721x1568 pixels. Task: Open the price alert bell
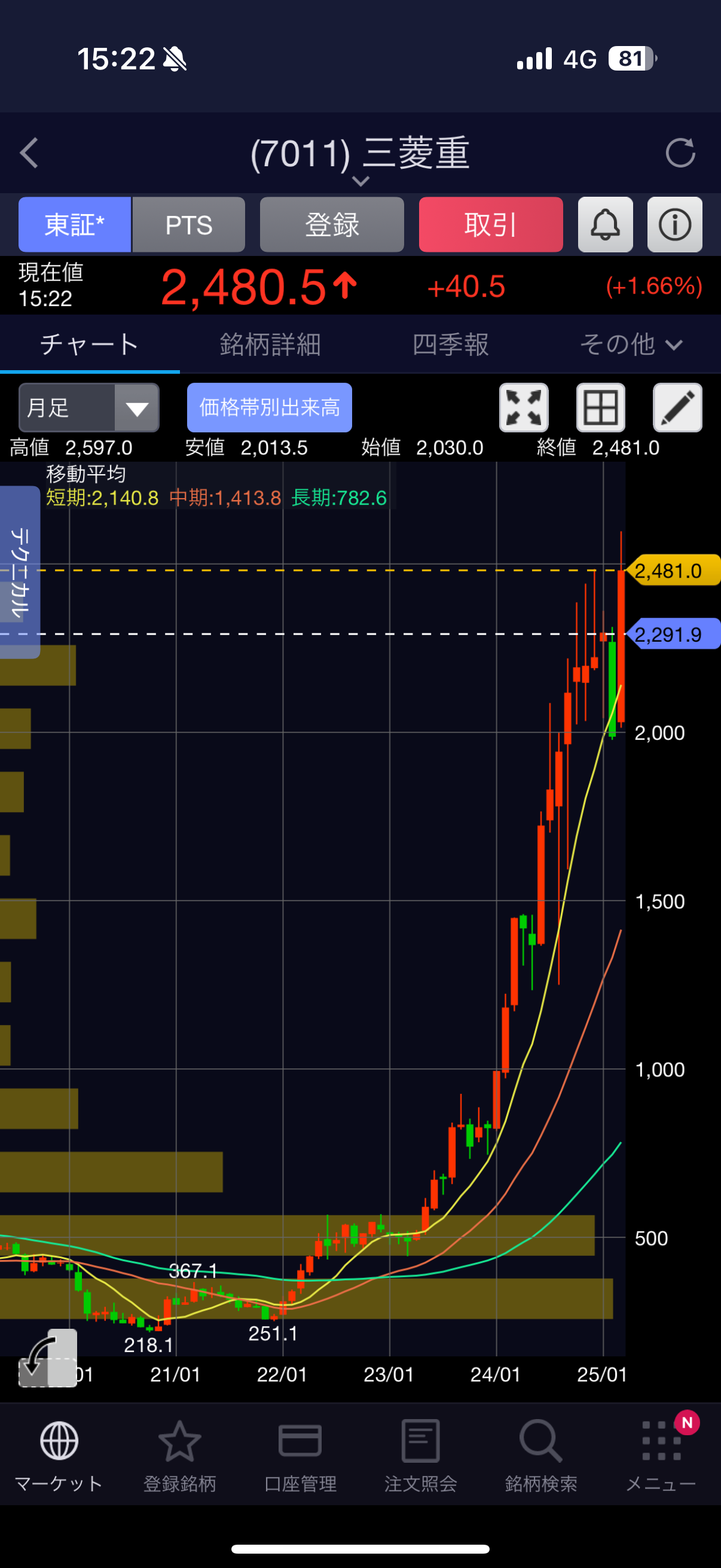[605, 225]
